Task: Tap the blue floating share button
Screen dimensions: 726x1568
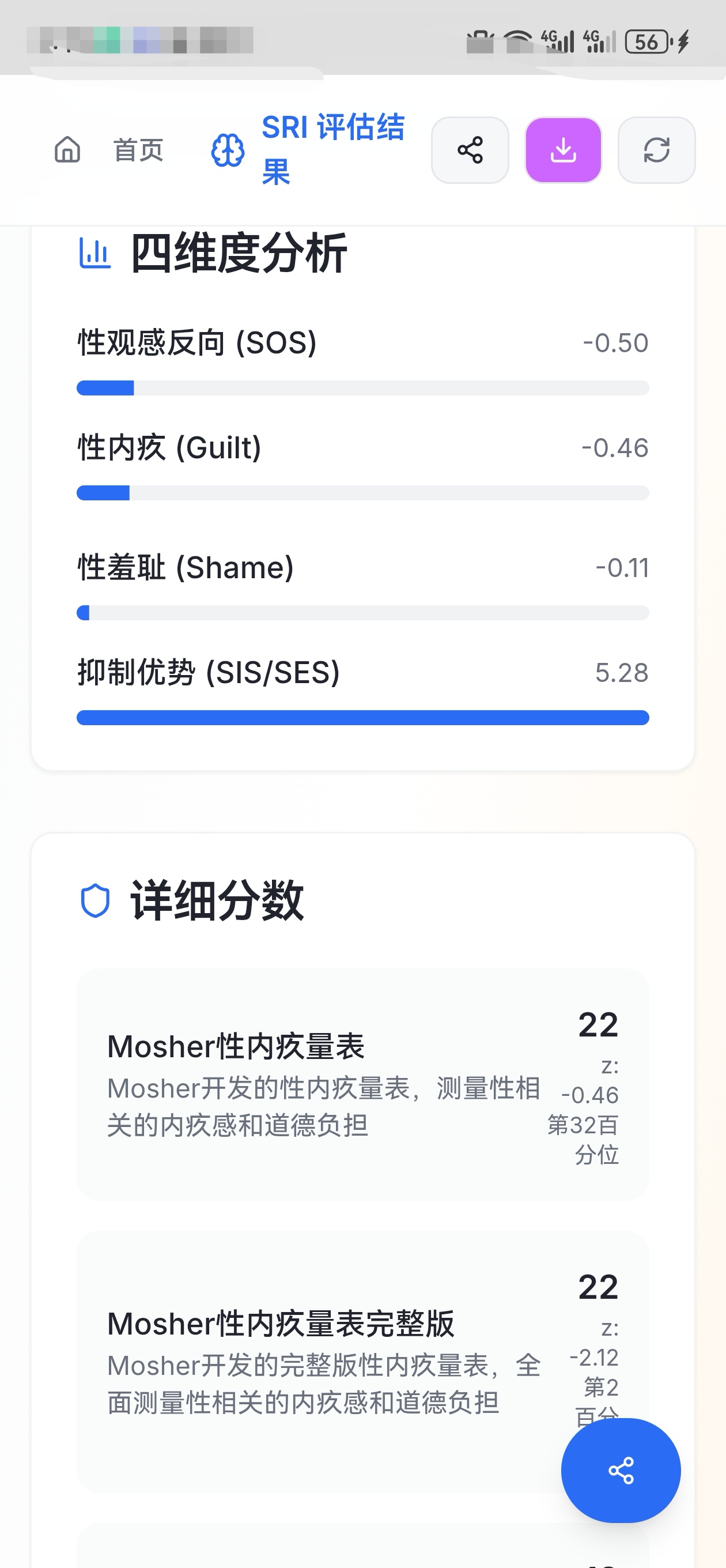Action: [620, 1470]
